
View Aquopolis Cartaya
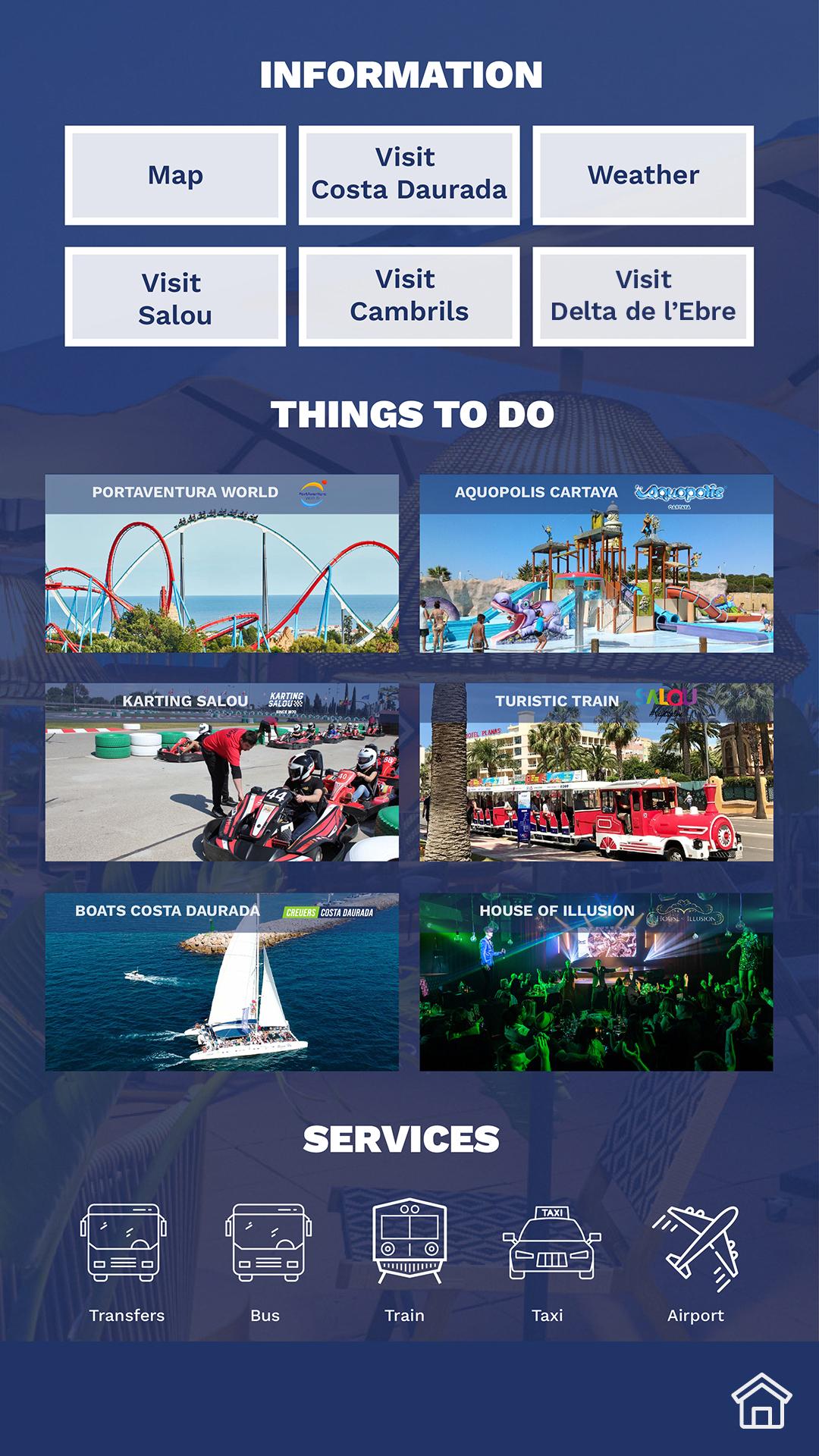pyautogui.click(x=597, y=563)
